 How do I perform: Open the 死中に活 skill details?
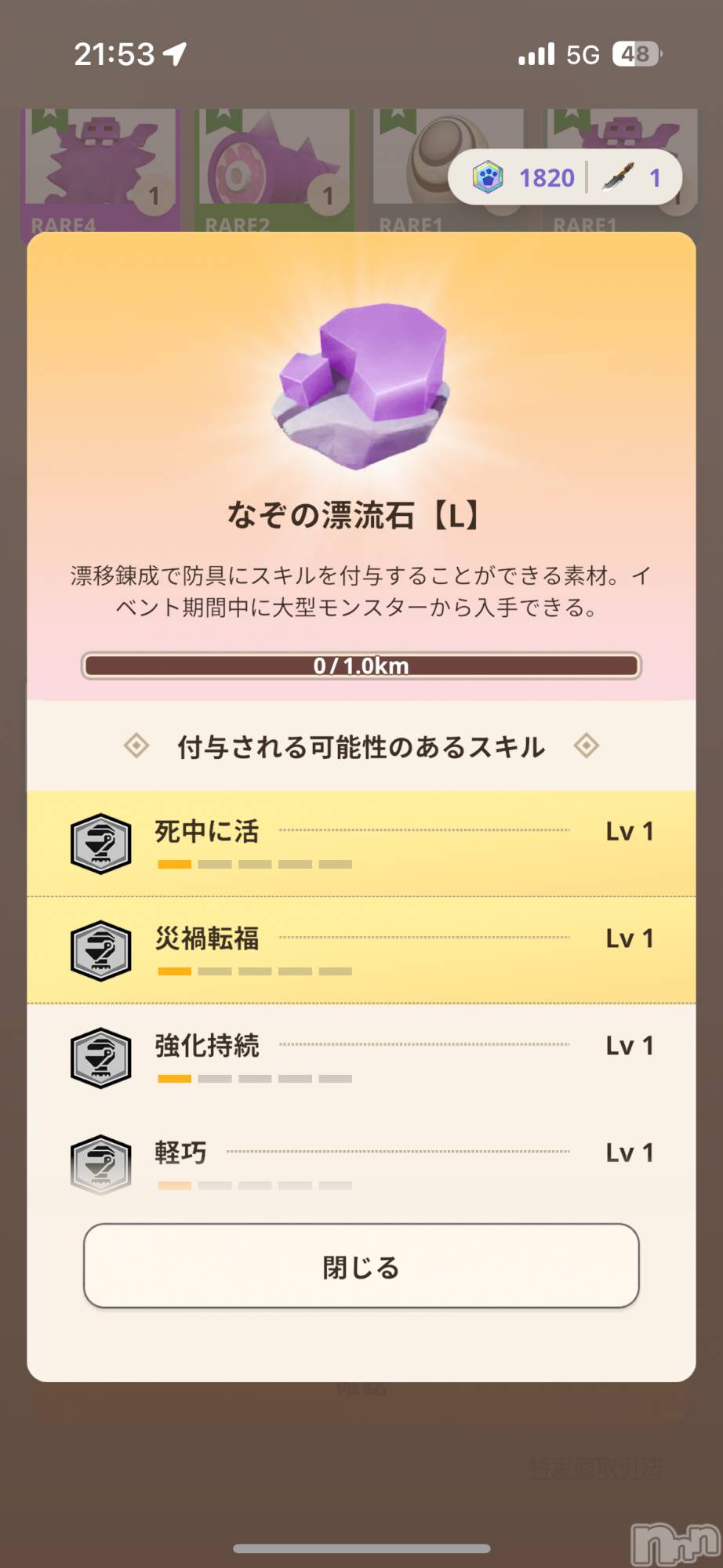[x=361, y=843]
